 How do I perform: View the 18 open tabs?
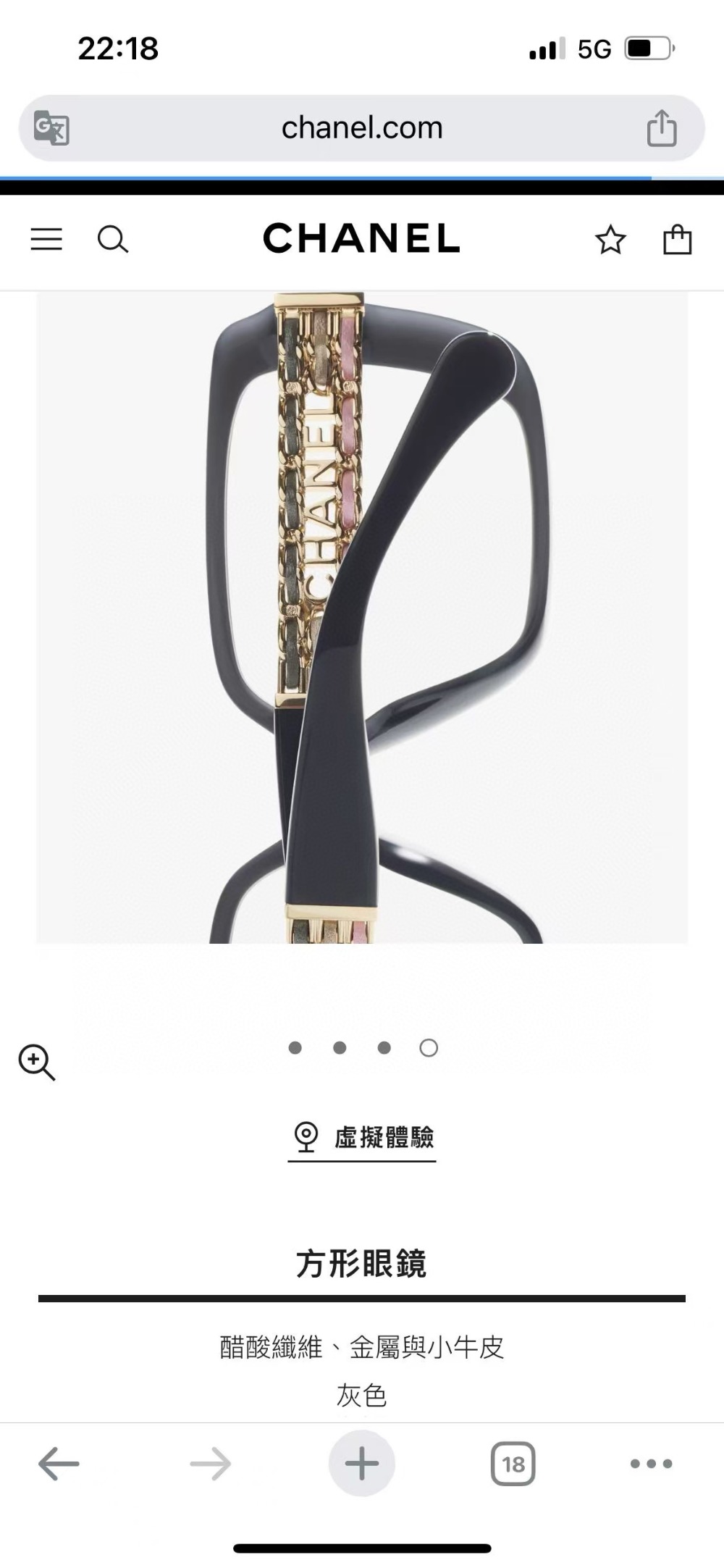[x=513, y=1464]
